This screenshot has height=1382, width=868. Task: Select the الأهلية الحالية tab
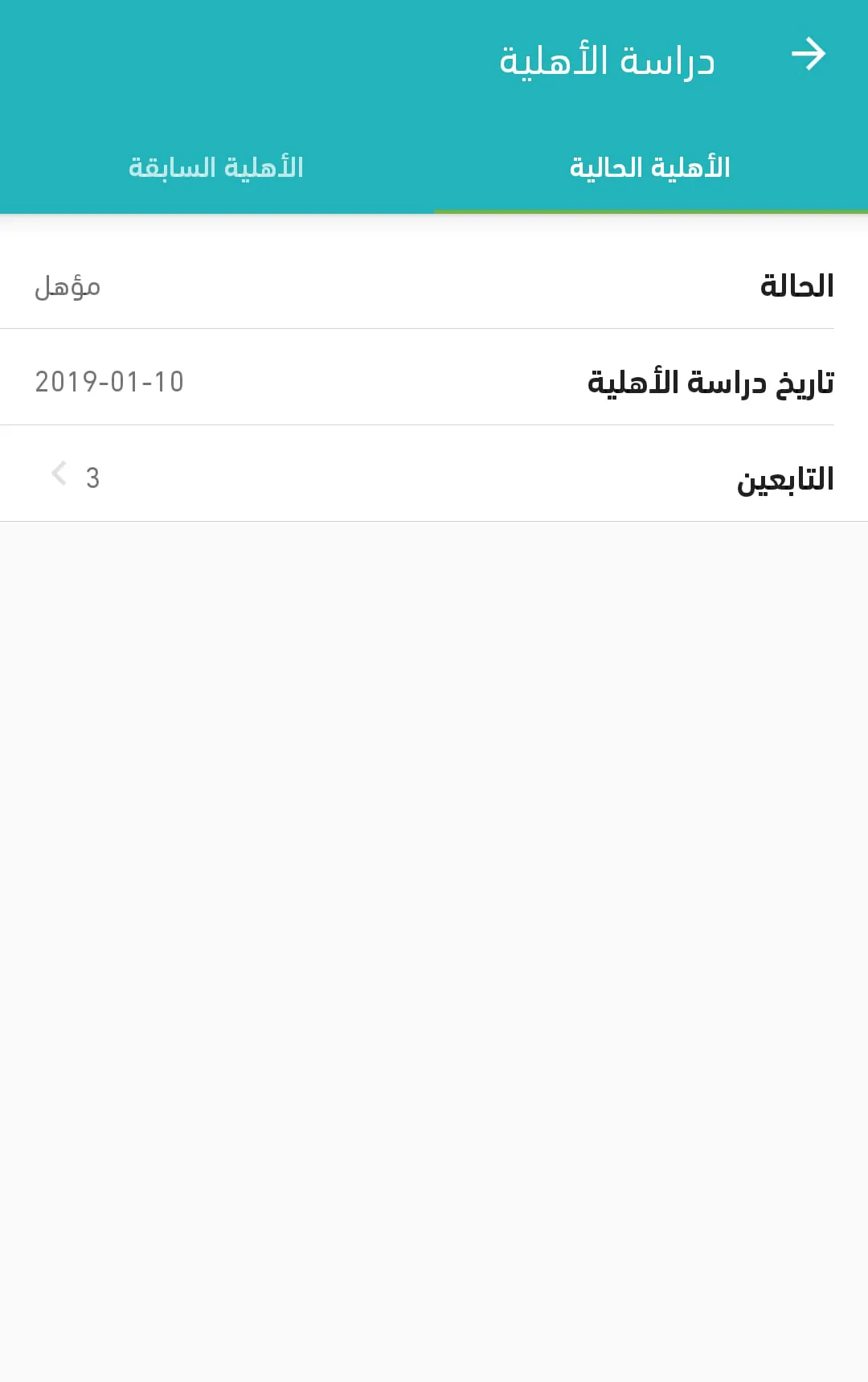(x=651, y=166)
